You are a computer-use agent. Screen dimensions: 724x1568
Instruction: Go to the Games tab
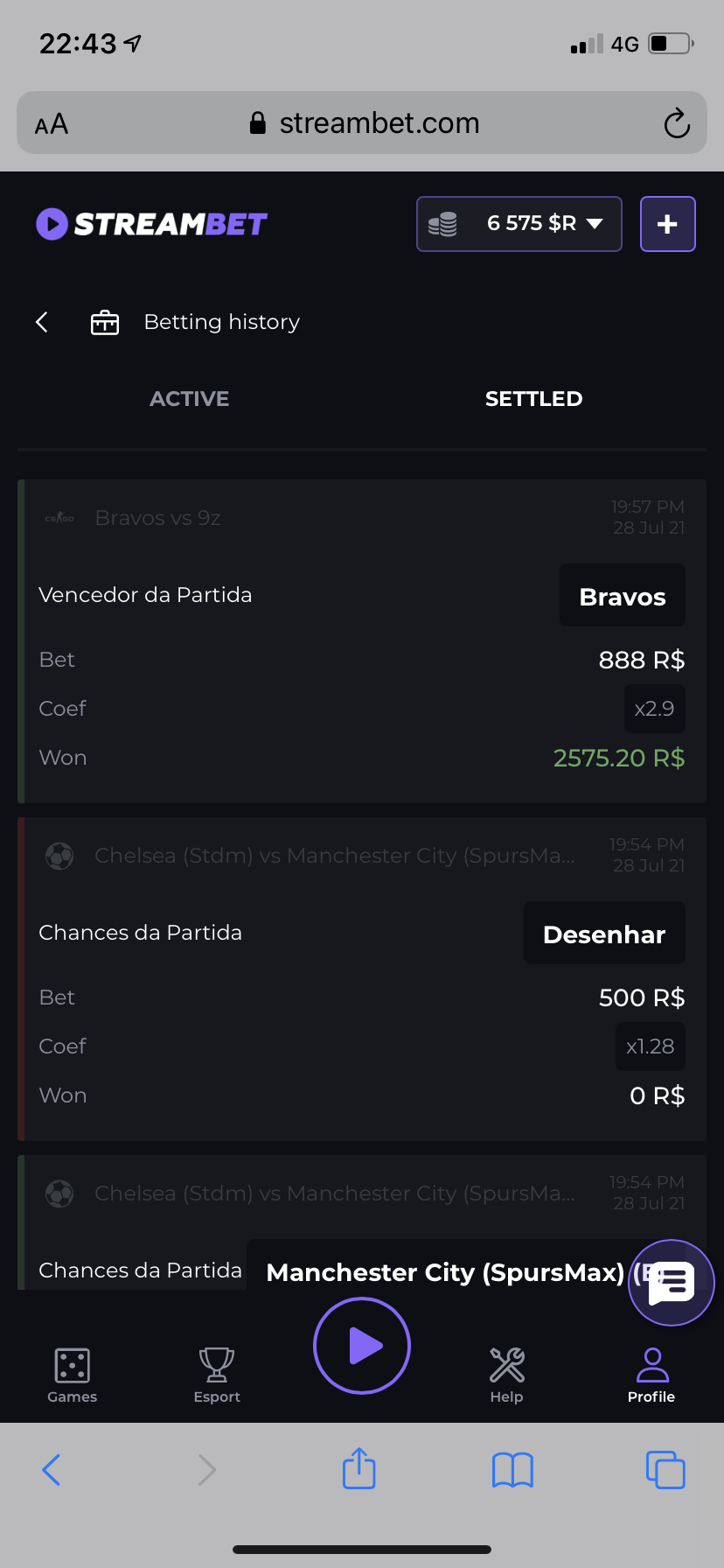[x=72, y=1375]
